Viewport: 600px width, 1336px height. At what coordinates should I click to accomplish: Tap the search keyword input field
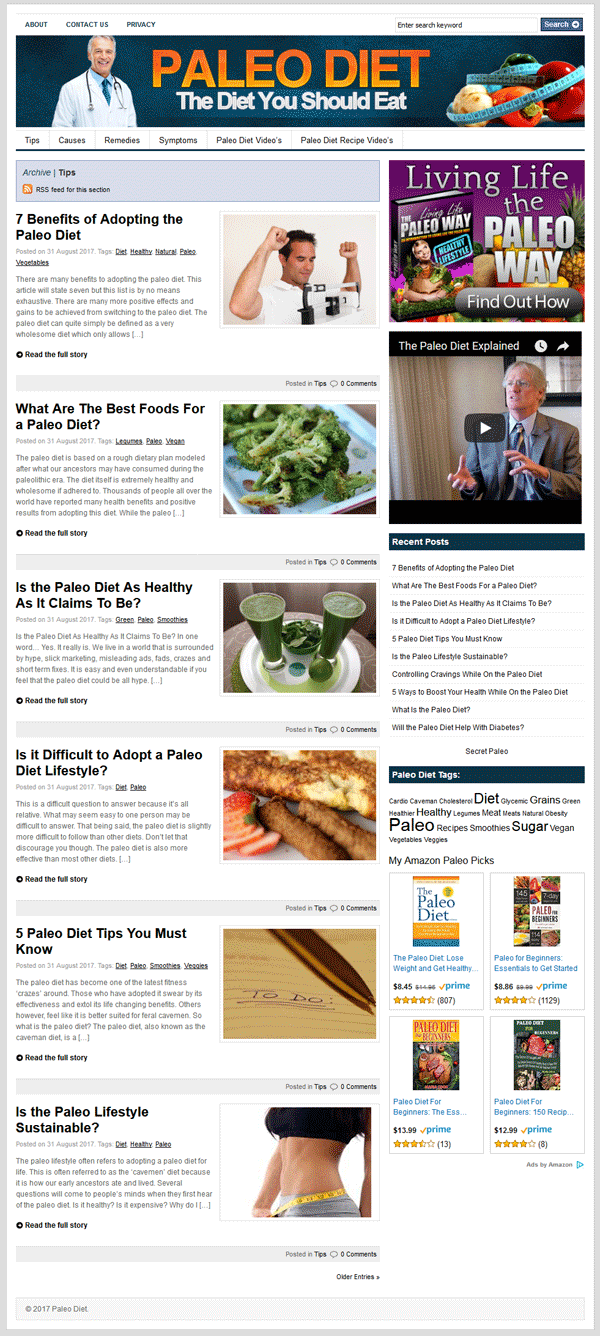coord(466,24)
